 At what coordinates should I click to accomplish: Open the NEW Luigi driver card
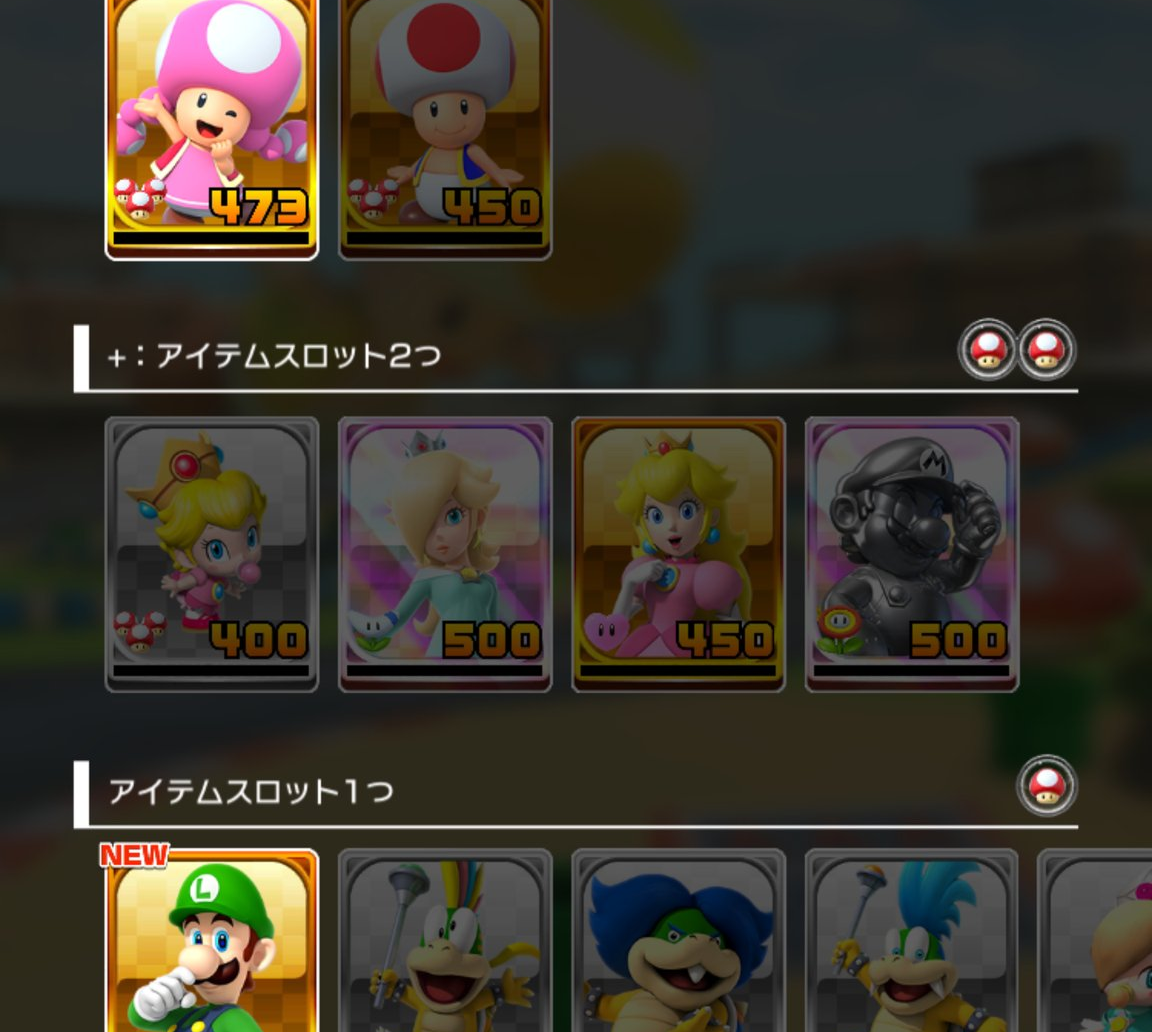point(212,945)
